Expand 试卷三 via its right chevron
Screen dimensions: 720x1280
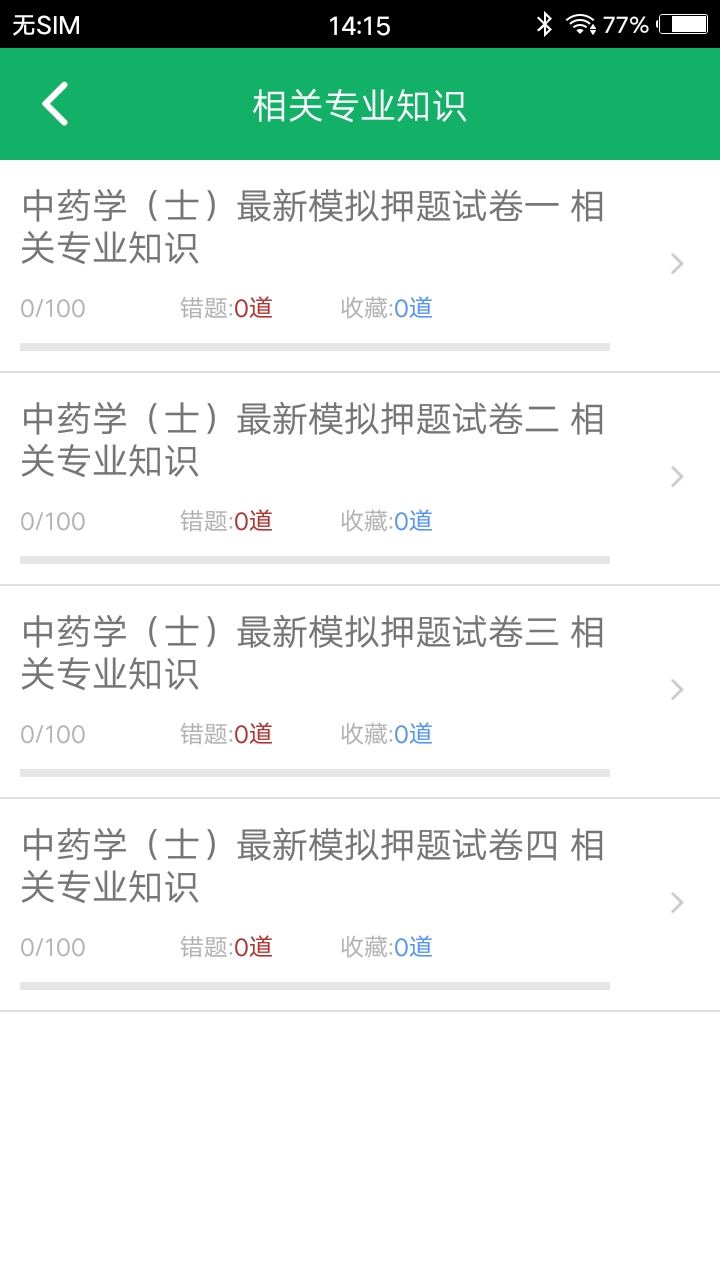[676, 689]
